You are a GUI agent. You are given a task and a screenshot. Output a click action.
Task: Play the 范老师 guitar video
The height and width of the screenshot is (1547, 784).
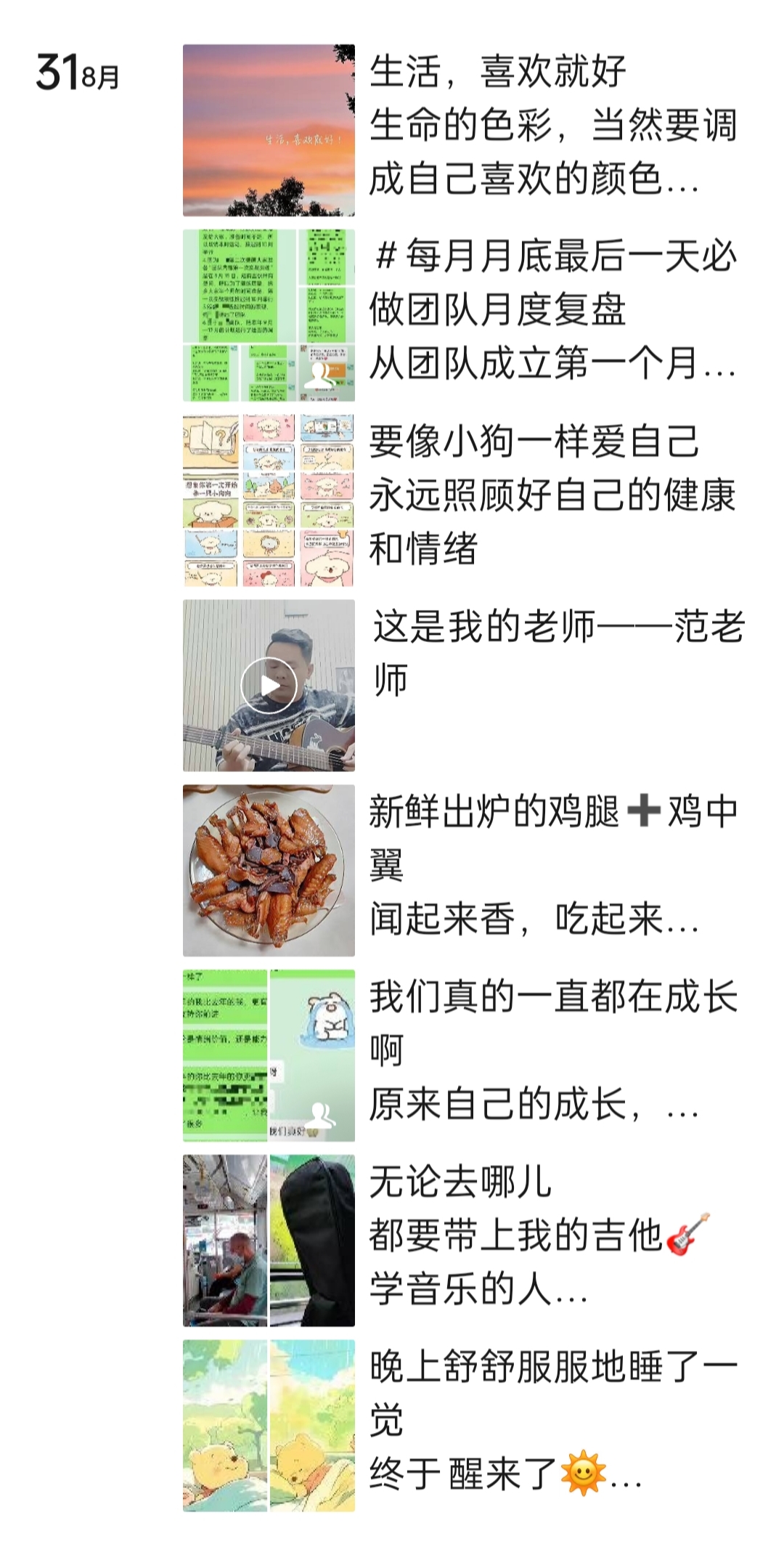269,686
